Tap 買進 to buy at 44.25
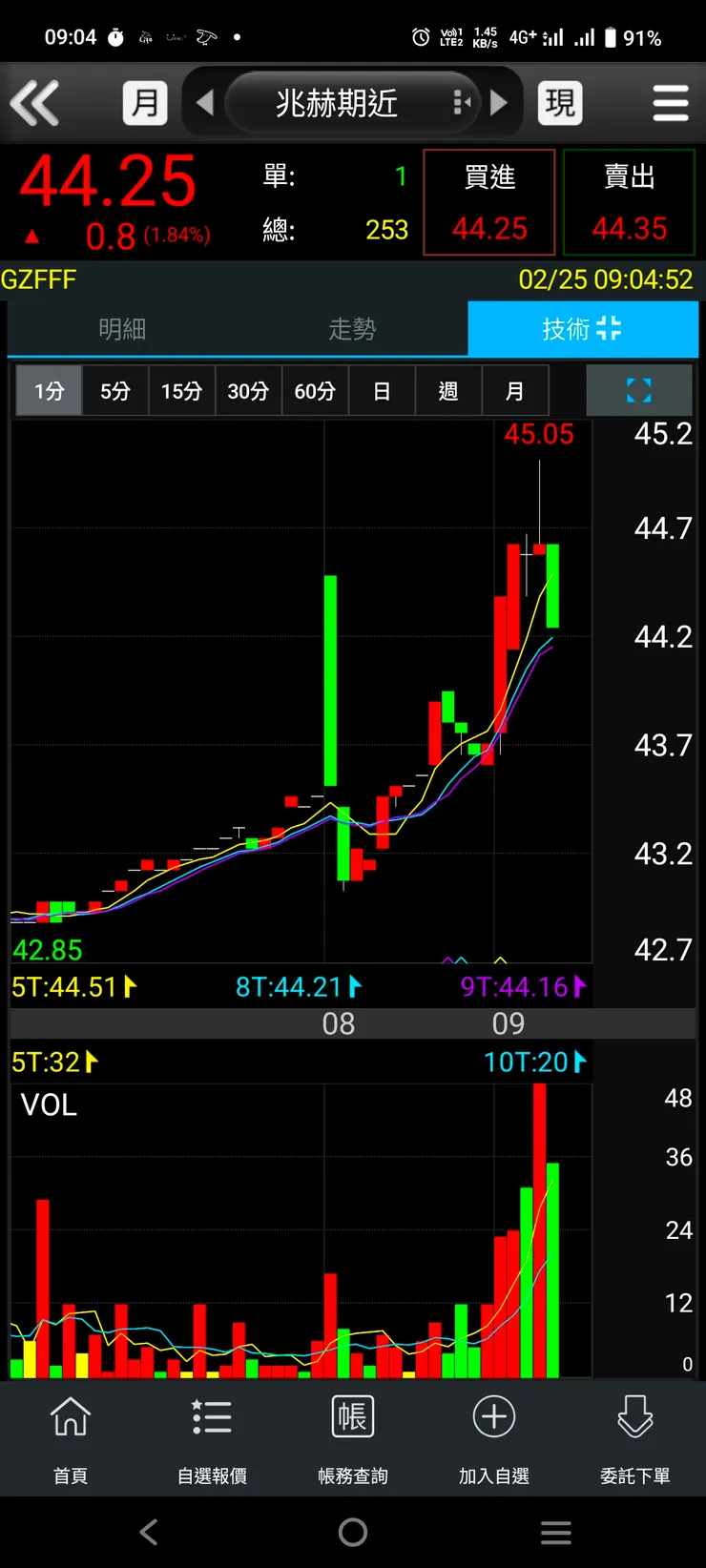706x1568 pixels. tap(488, 202)
